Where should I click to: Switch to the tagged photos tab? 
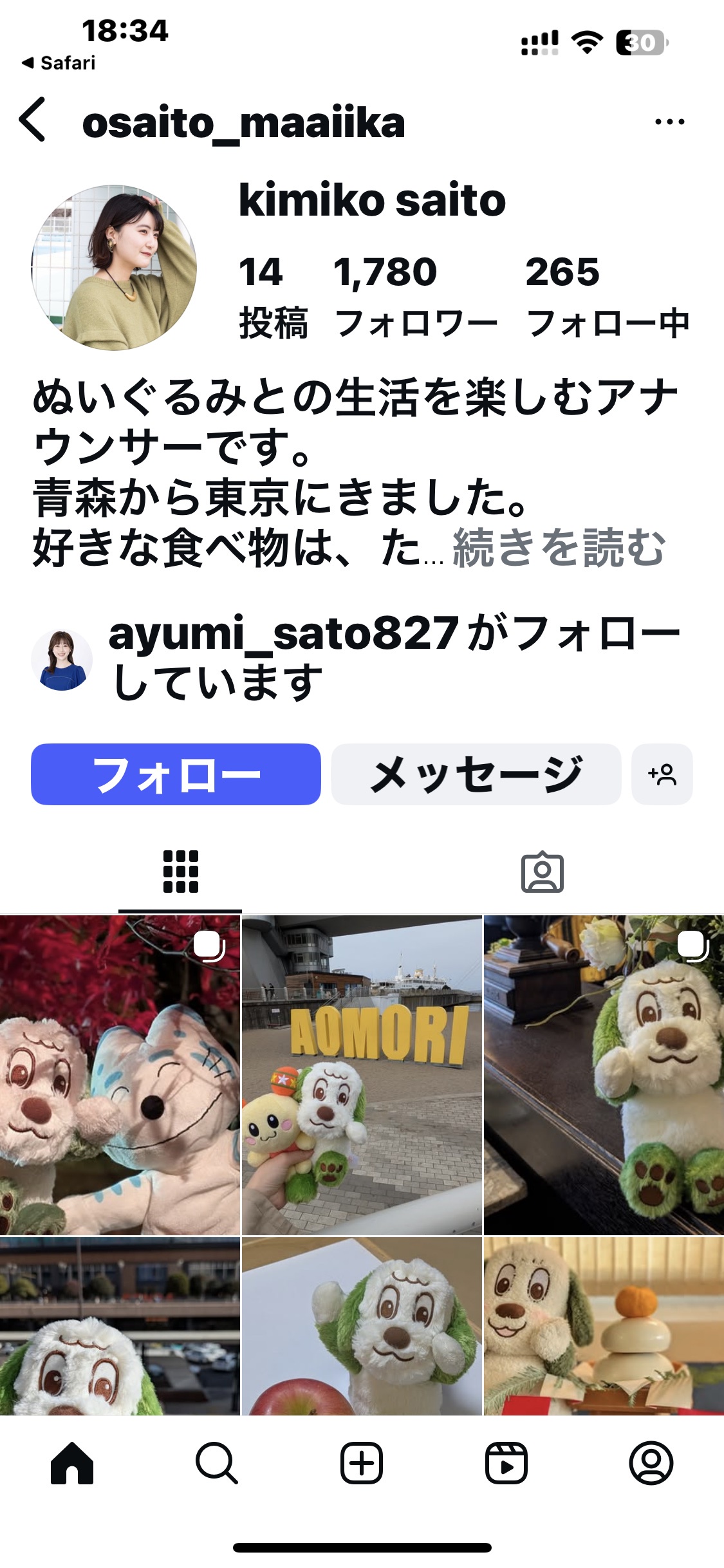coord(542,872)
